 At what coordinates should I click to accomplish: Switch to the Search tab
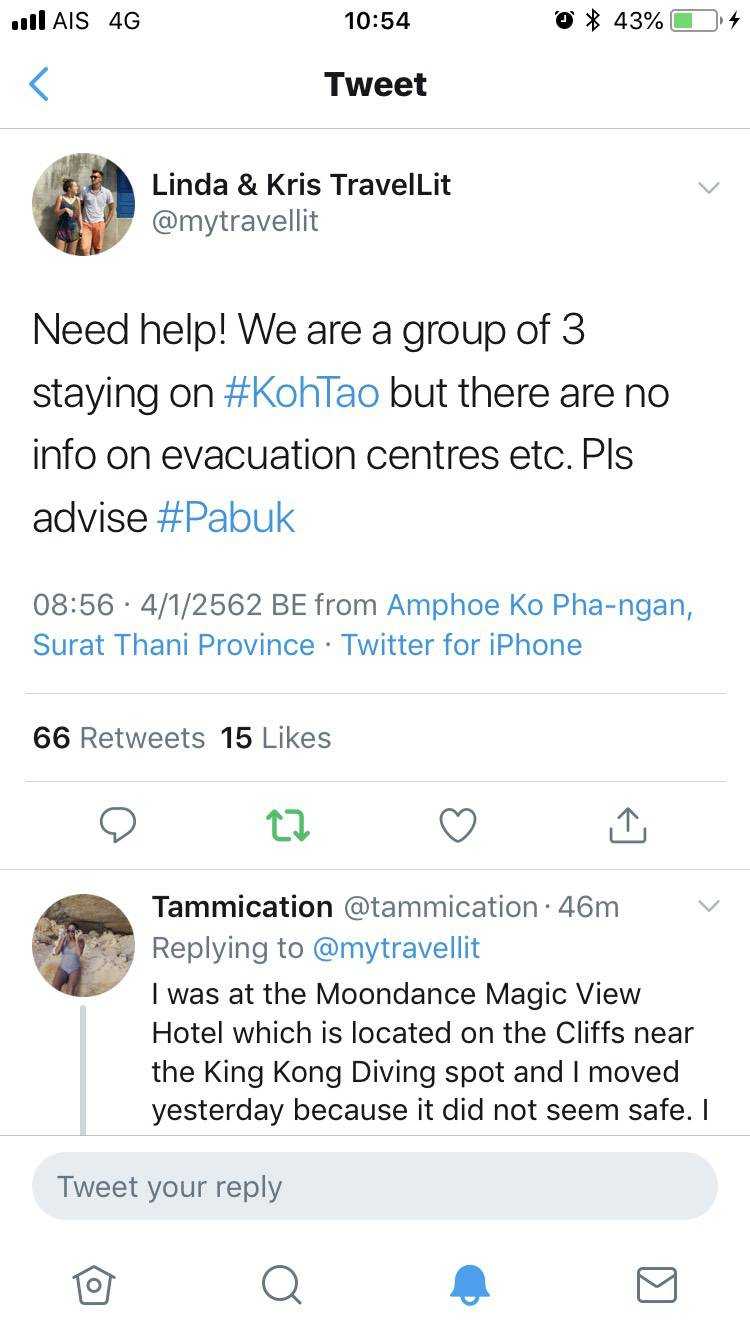coord(281,1284)
